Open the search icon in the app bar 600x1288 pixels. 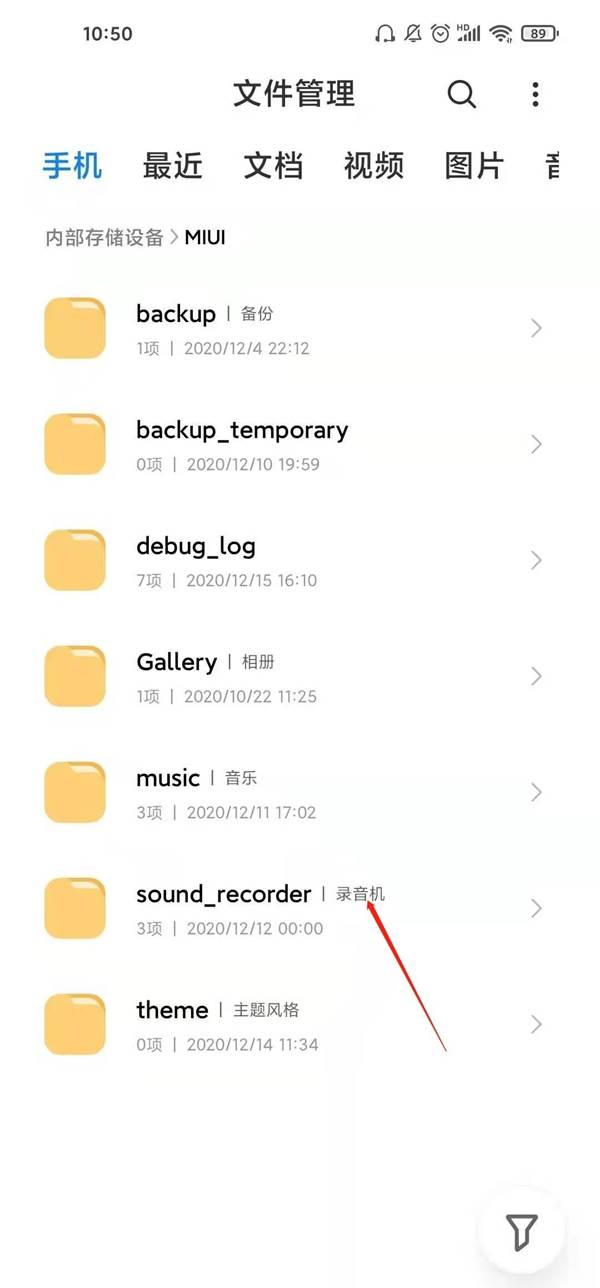point(461,94)
